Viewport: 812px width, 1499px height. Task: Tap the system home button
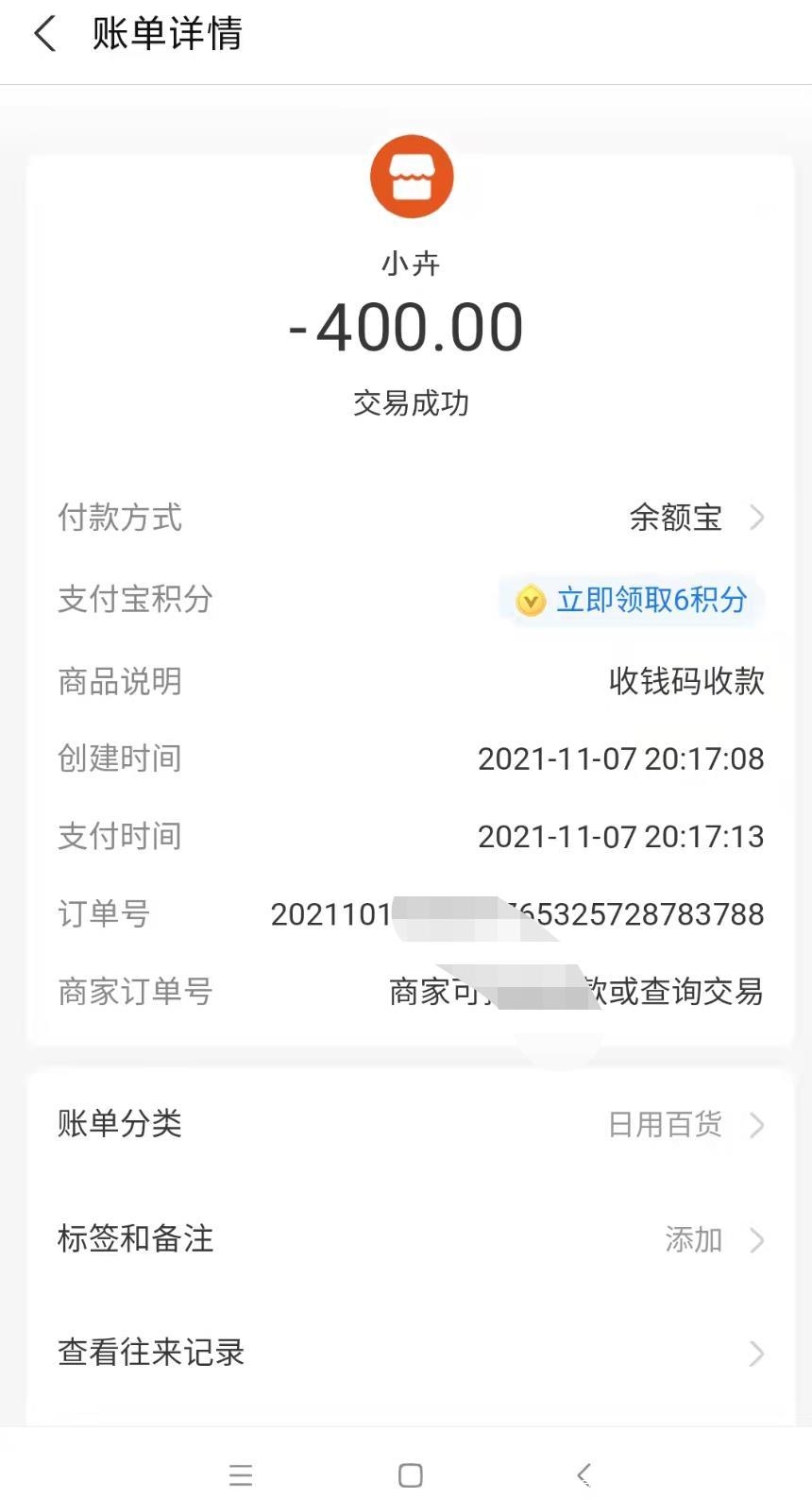(x=411, y=1474)
